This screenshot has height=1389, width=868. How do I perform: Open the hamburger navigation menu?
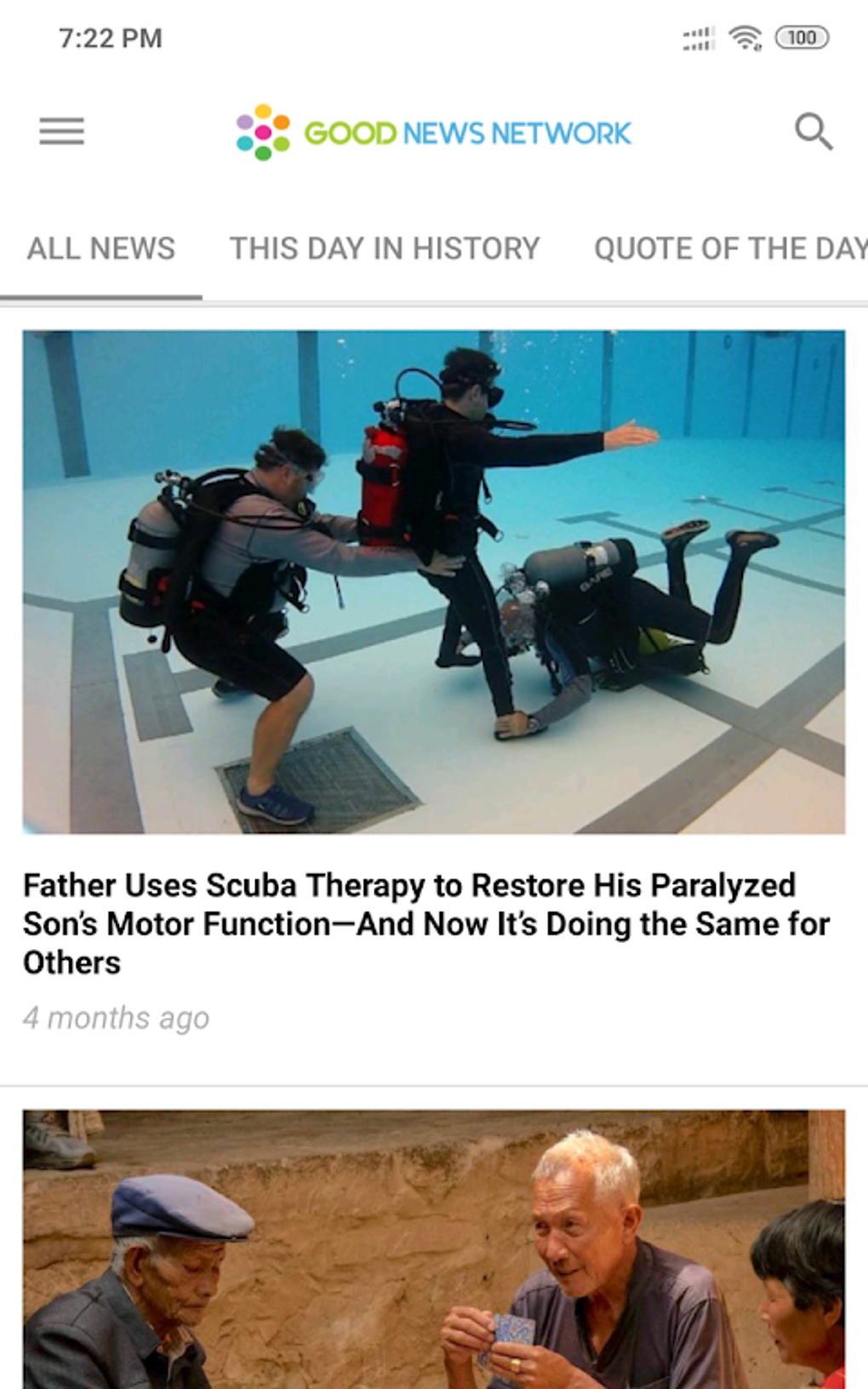[61, 132]
